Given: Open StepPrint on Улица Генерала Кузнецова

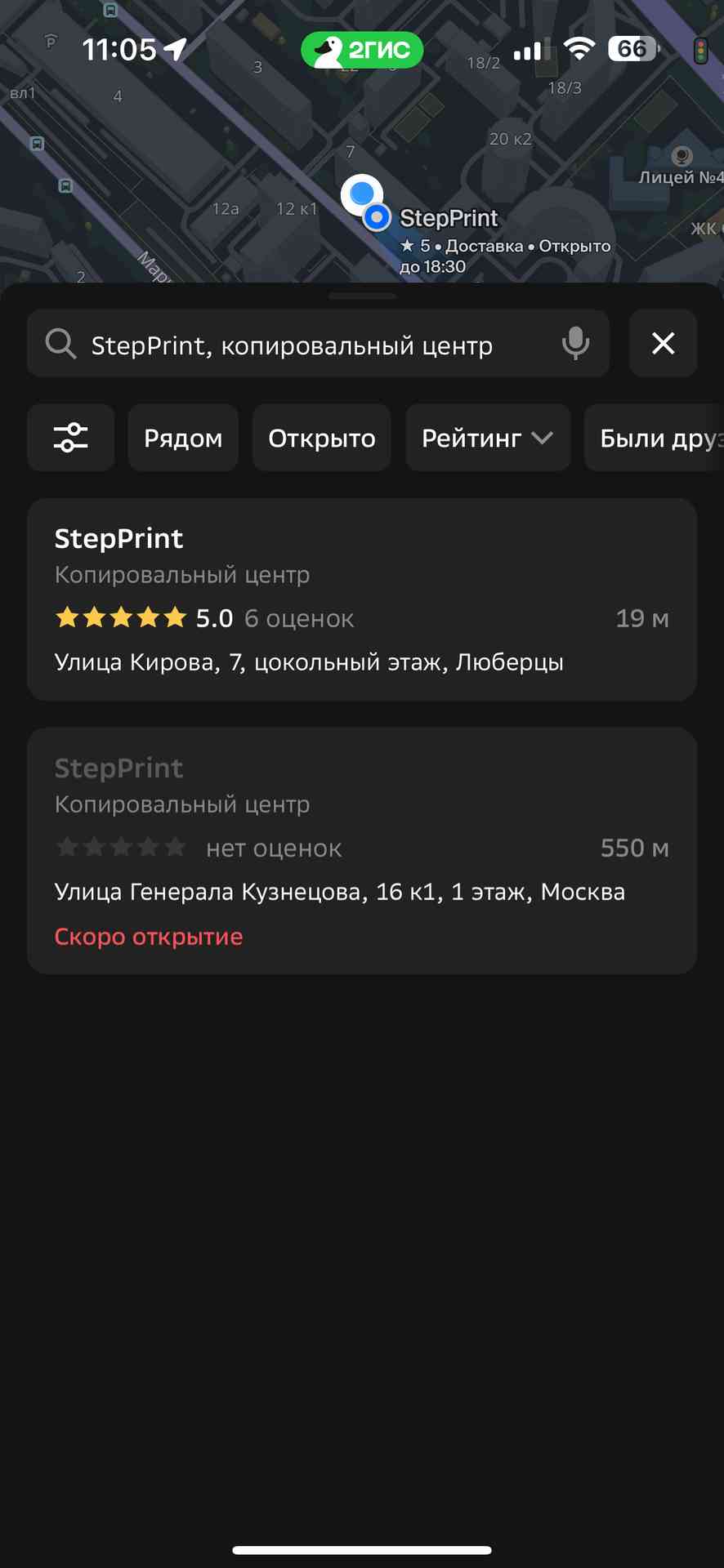Looking at the screenshot, I should point(361,849).
